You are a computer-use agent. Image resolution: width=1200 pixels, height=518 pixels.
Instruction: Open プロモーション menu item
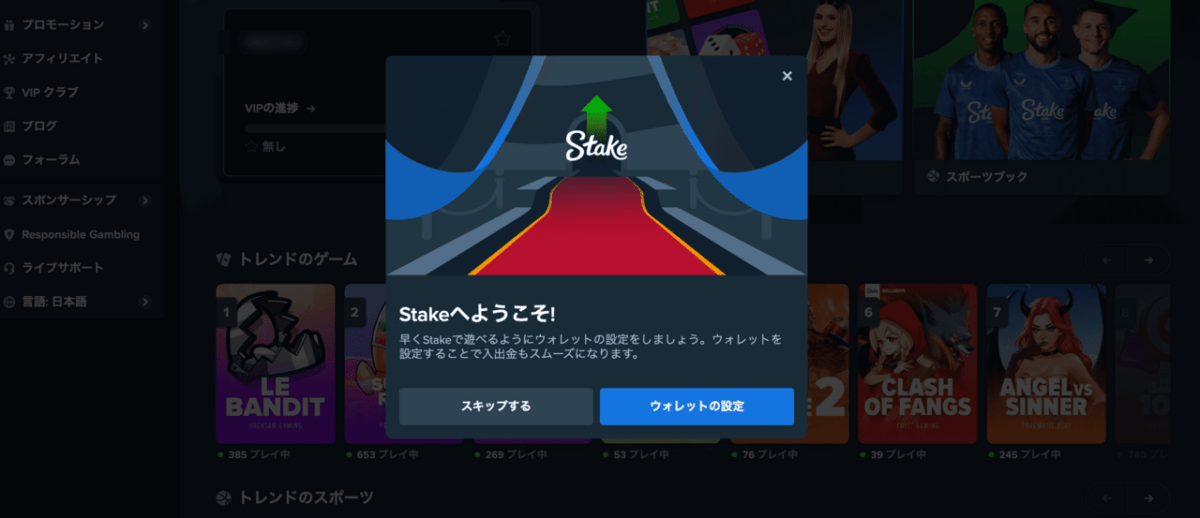coord(63,24)
